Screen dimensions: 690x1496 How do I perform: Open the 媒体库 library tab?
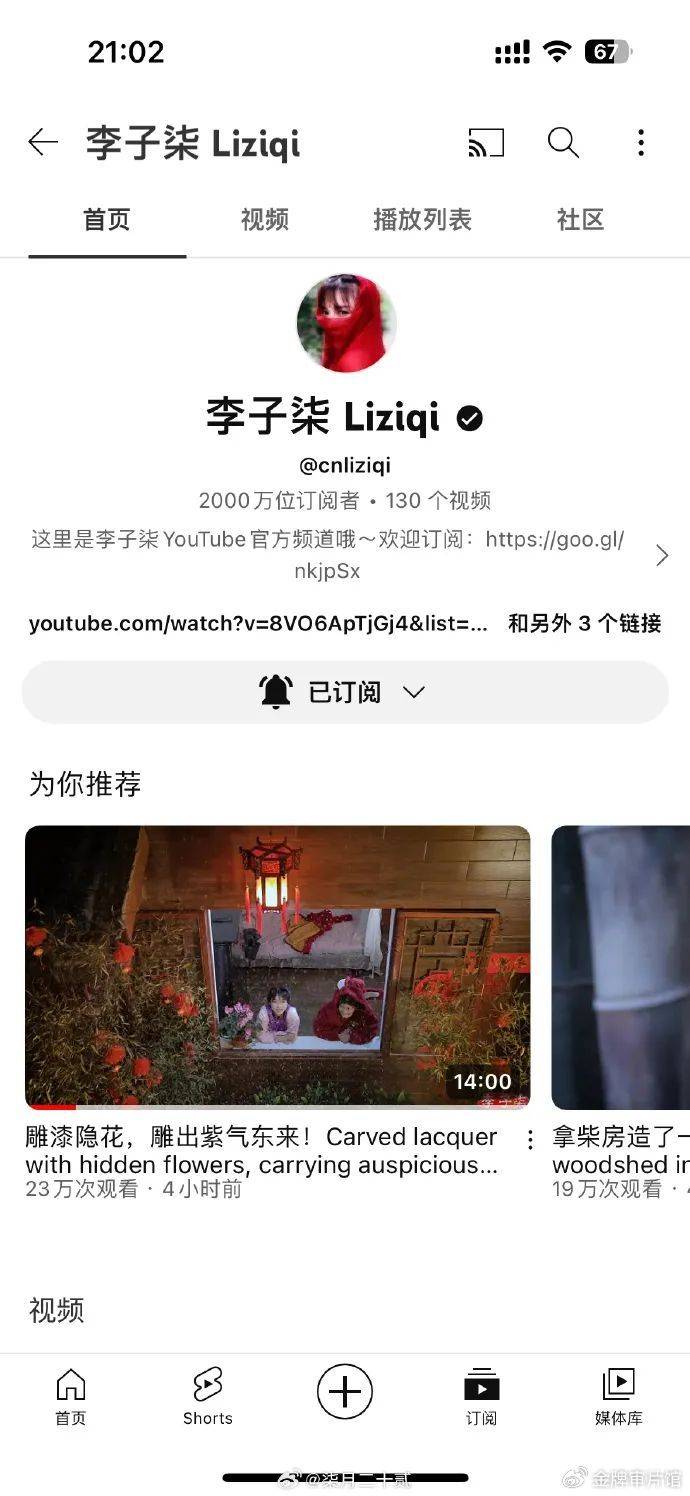(619, 1396)
